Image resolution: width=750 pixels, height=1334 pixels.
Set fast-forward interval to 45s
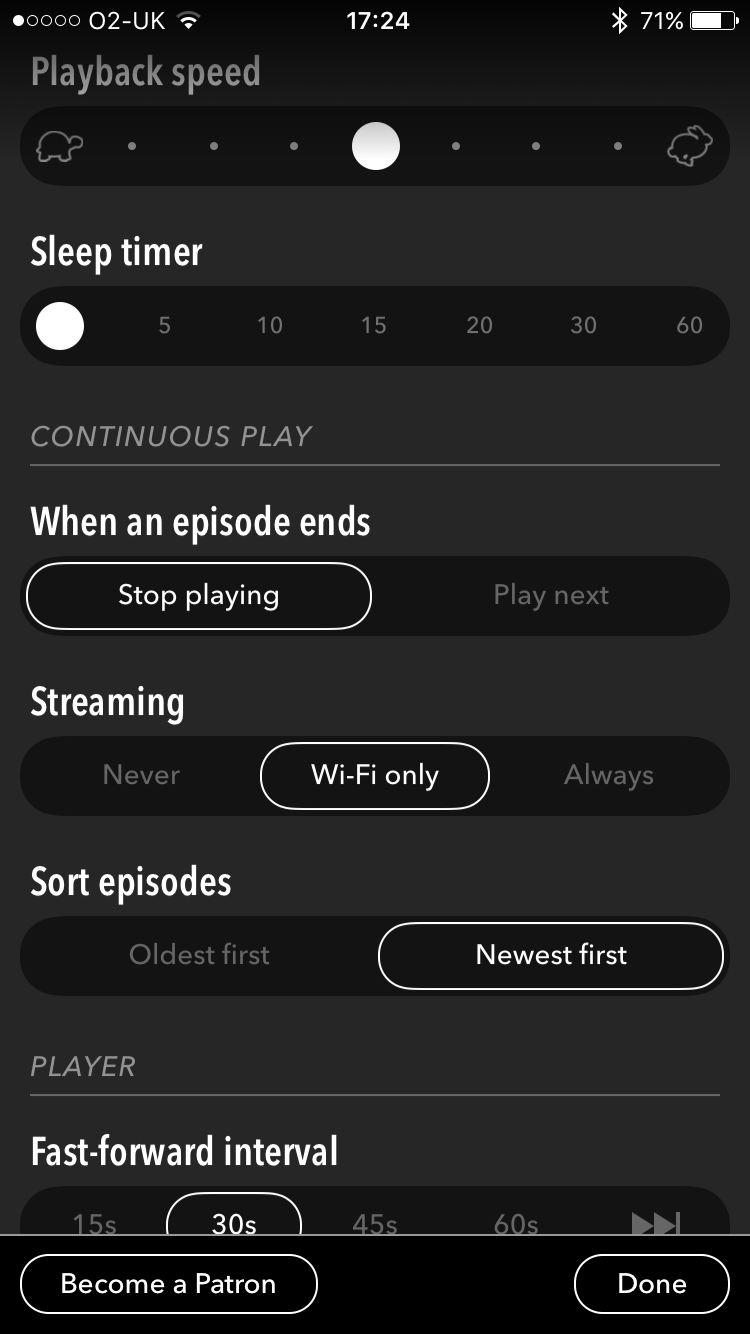[375, 1223]
